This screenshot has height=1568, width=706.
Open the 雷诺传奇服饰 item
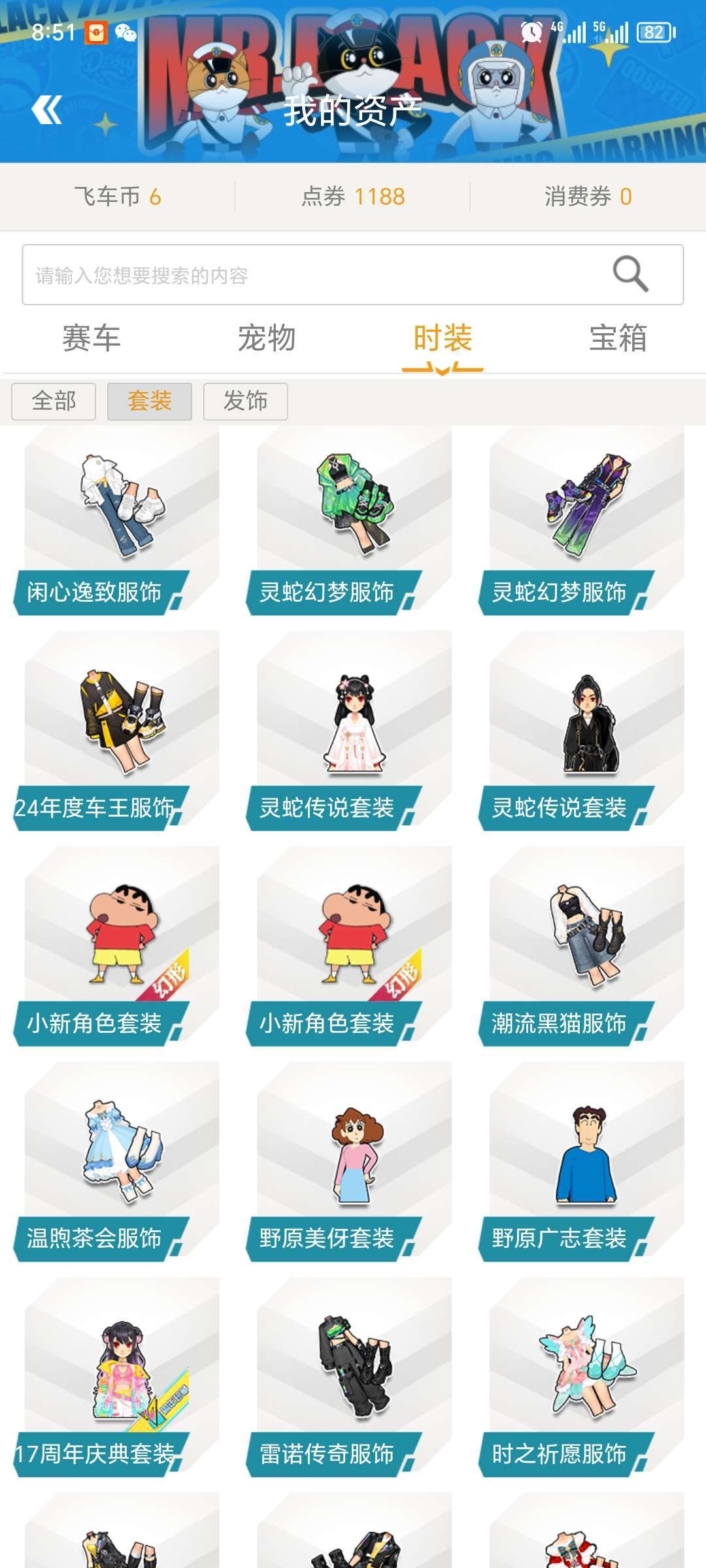tap(350, 1379)
